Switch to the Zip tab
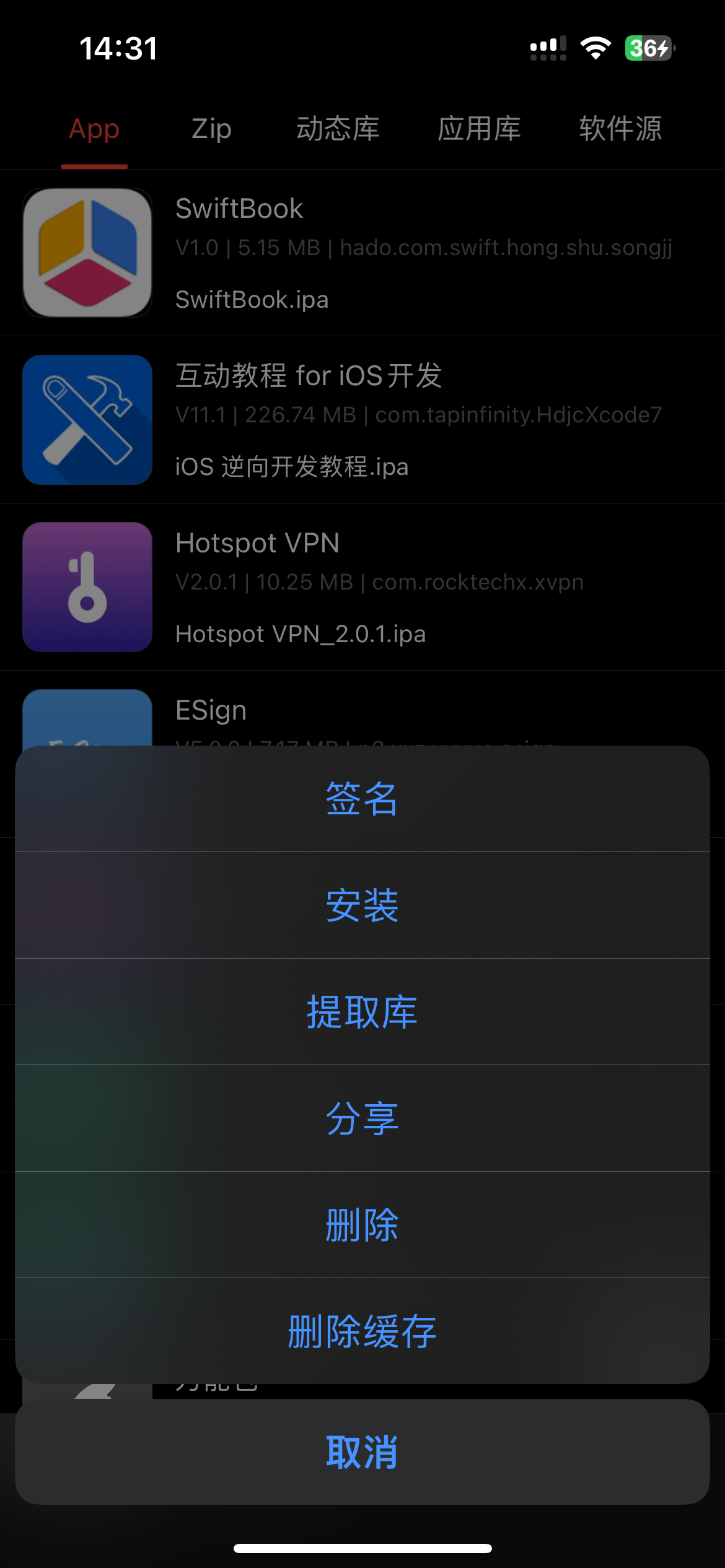 point(211,129)
